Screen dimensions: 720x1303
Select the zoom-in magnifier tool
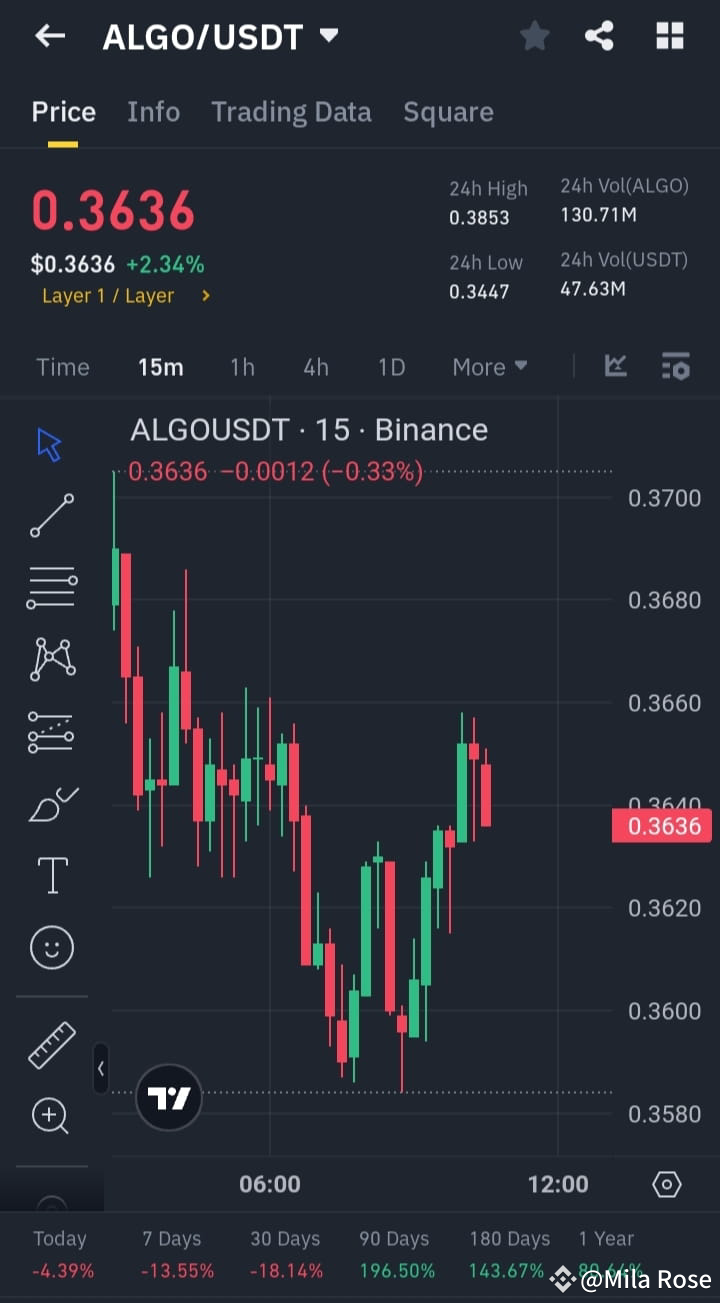[x=50, y=1115]
